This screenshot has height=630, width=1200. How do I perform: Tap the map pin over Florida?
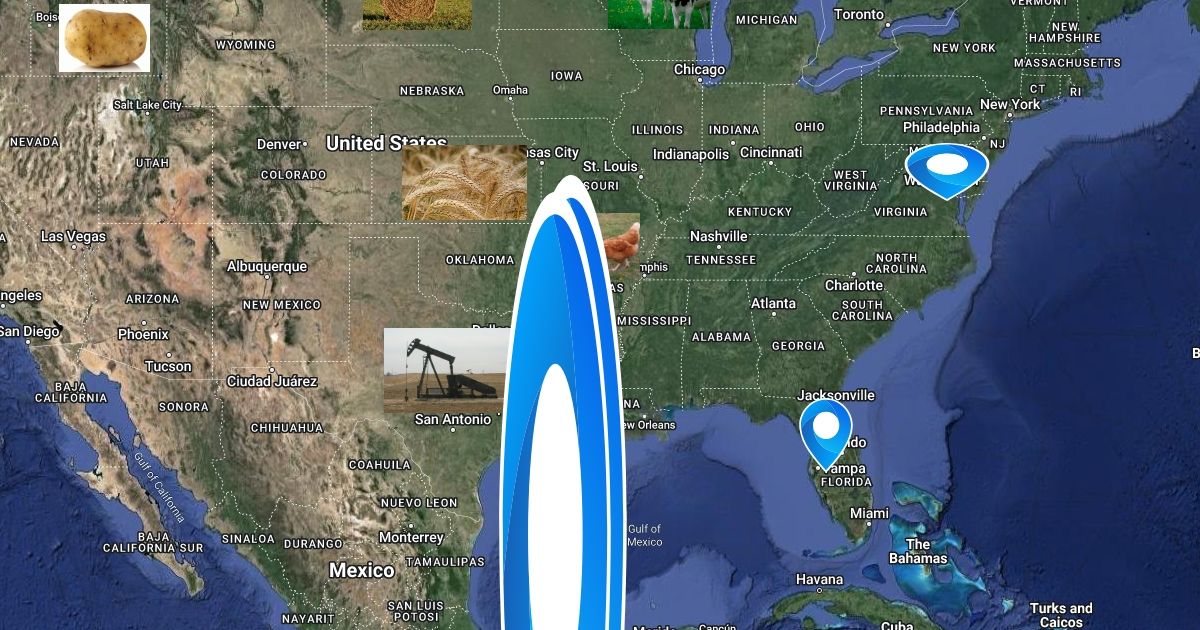[x=826, y=434]
